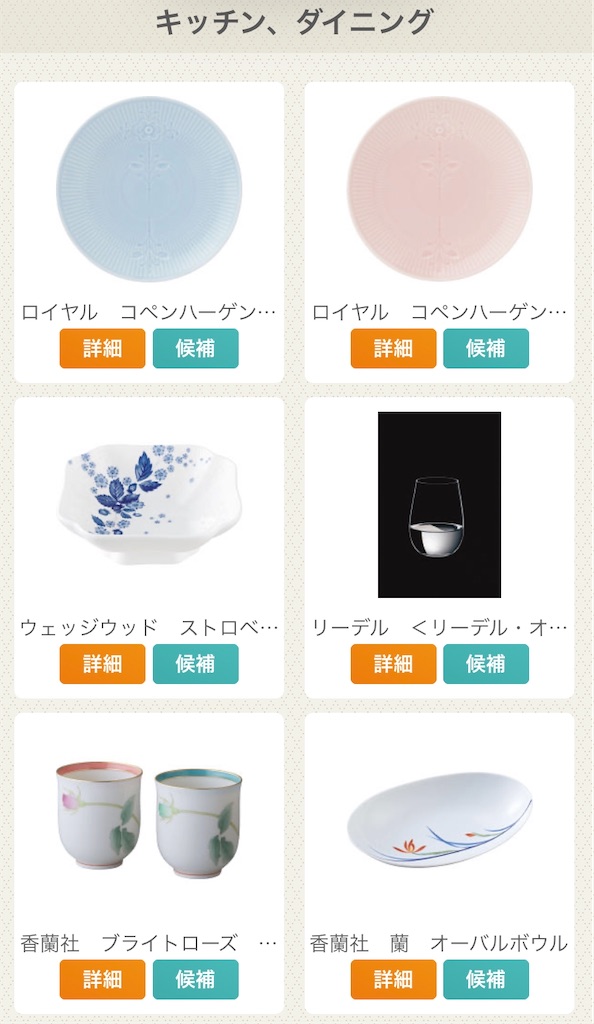
Task: Add the blue Royal Copenhagen plate to 候補
Action: click(196, 348)
